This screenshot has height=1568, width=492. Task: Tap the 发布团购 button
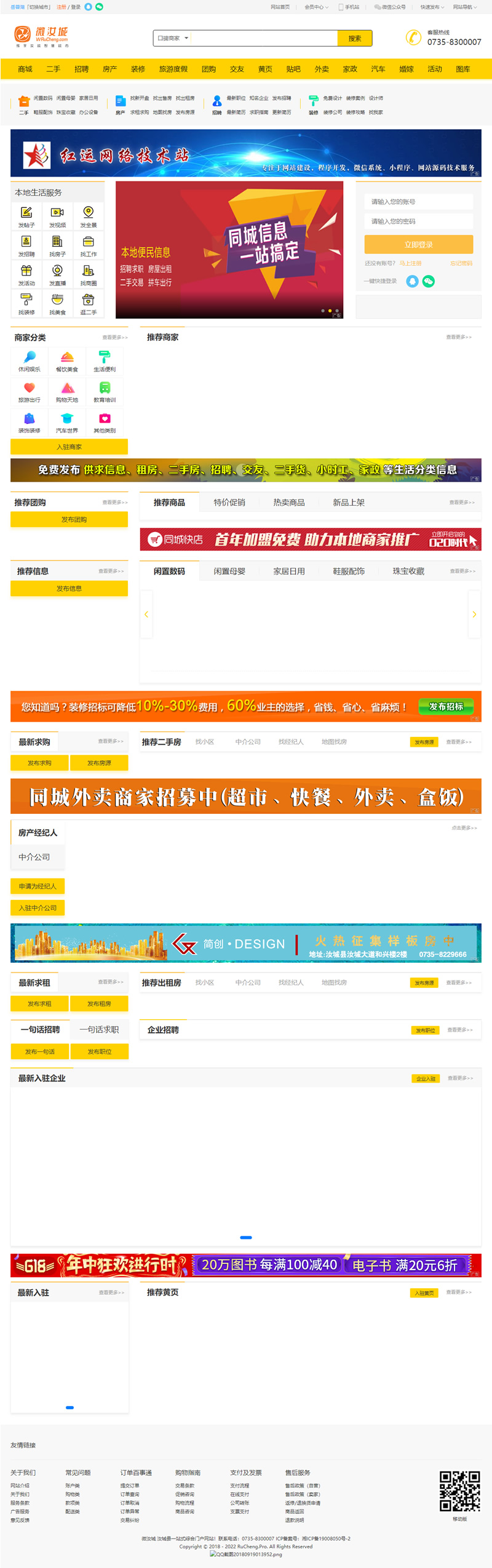pos(74,519)
